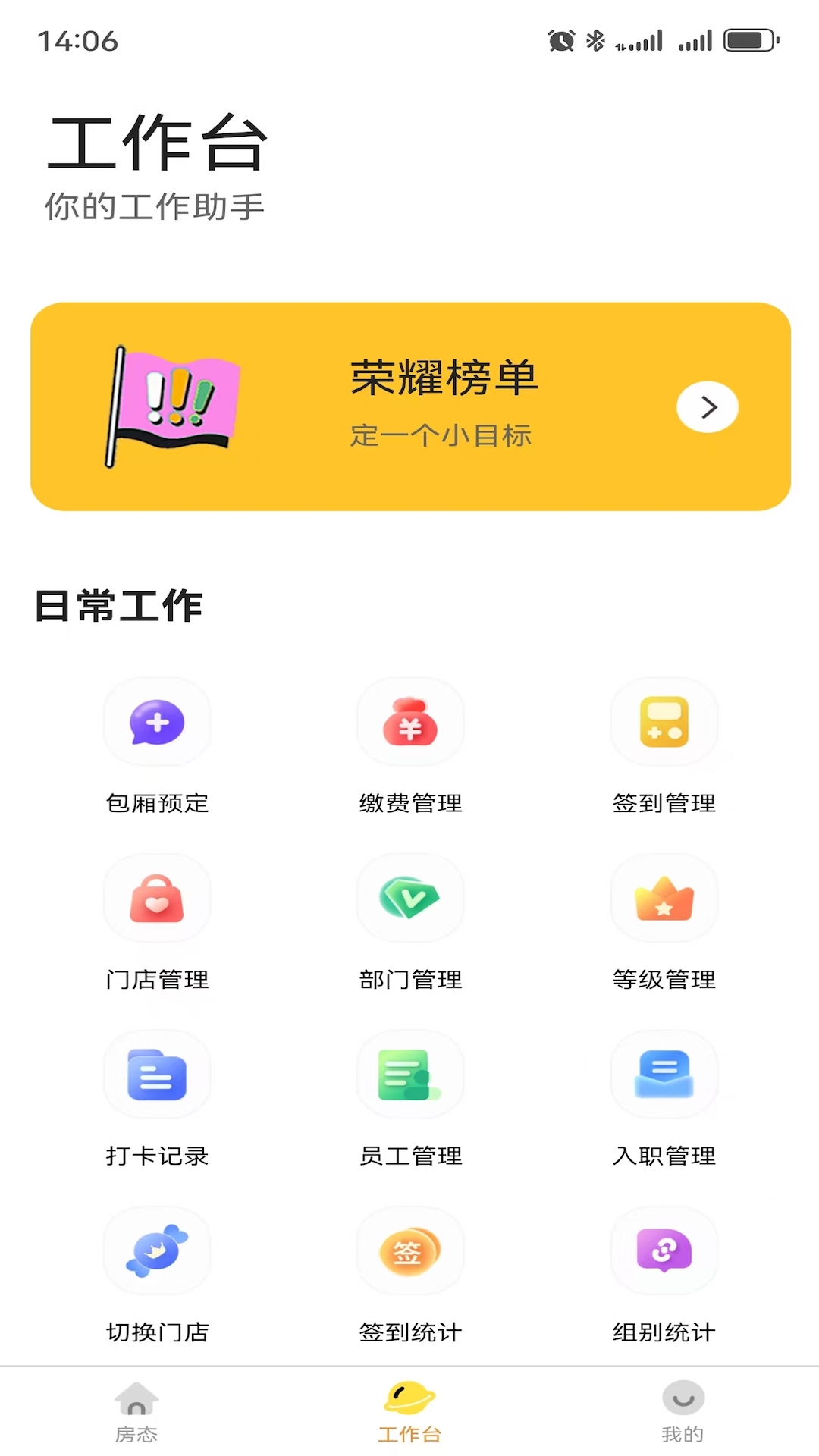Image resolution: width=819 pixels, height=1456 pixels.
Task: Open 签到管理 check-in management
Action: [664, 721]
